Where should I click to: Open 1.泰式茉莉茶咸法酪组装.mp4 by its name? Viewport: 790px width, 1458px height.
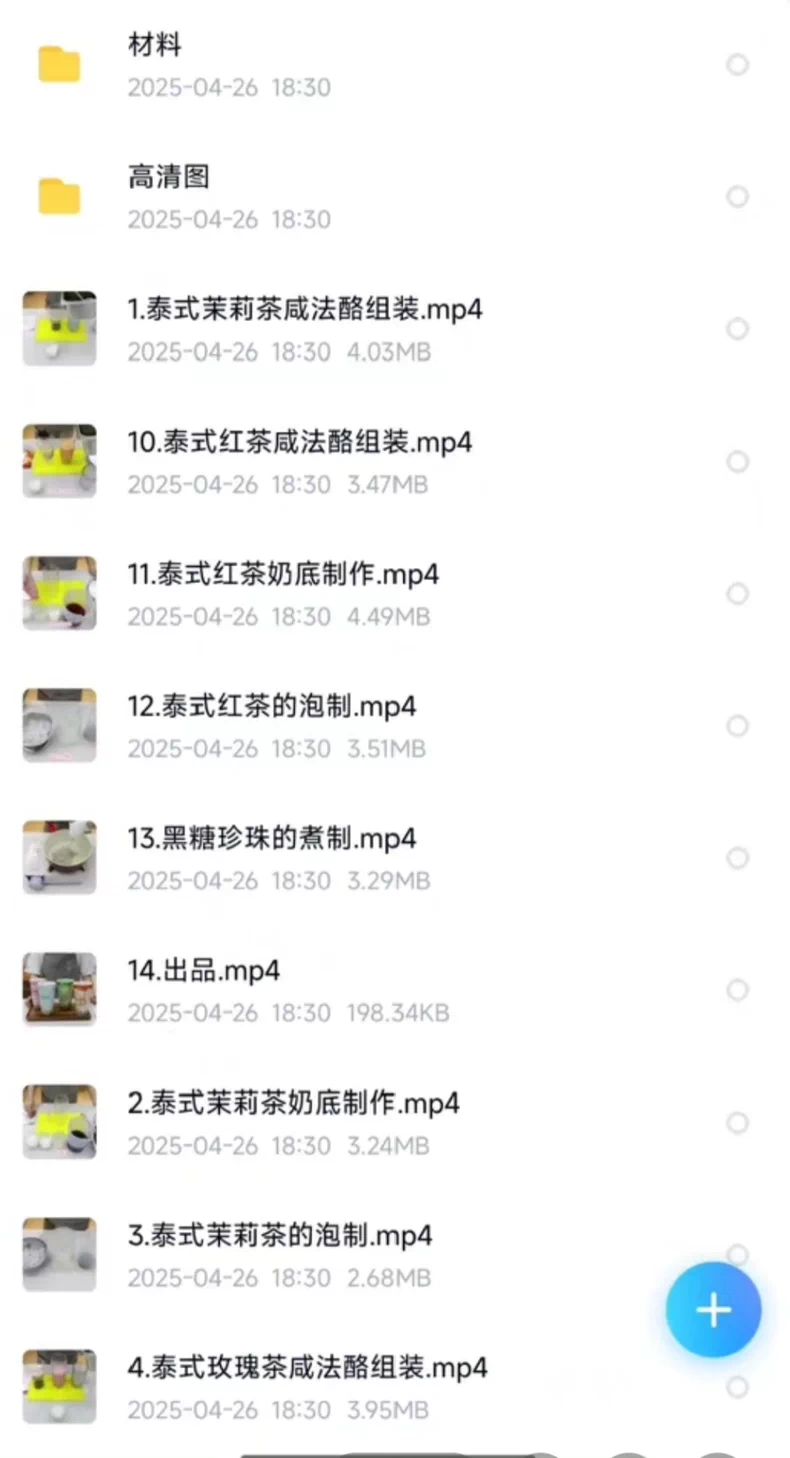(x=304, y=309)
